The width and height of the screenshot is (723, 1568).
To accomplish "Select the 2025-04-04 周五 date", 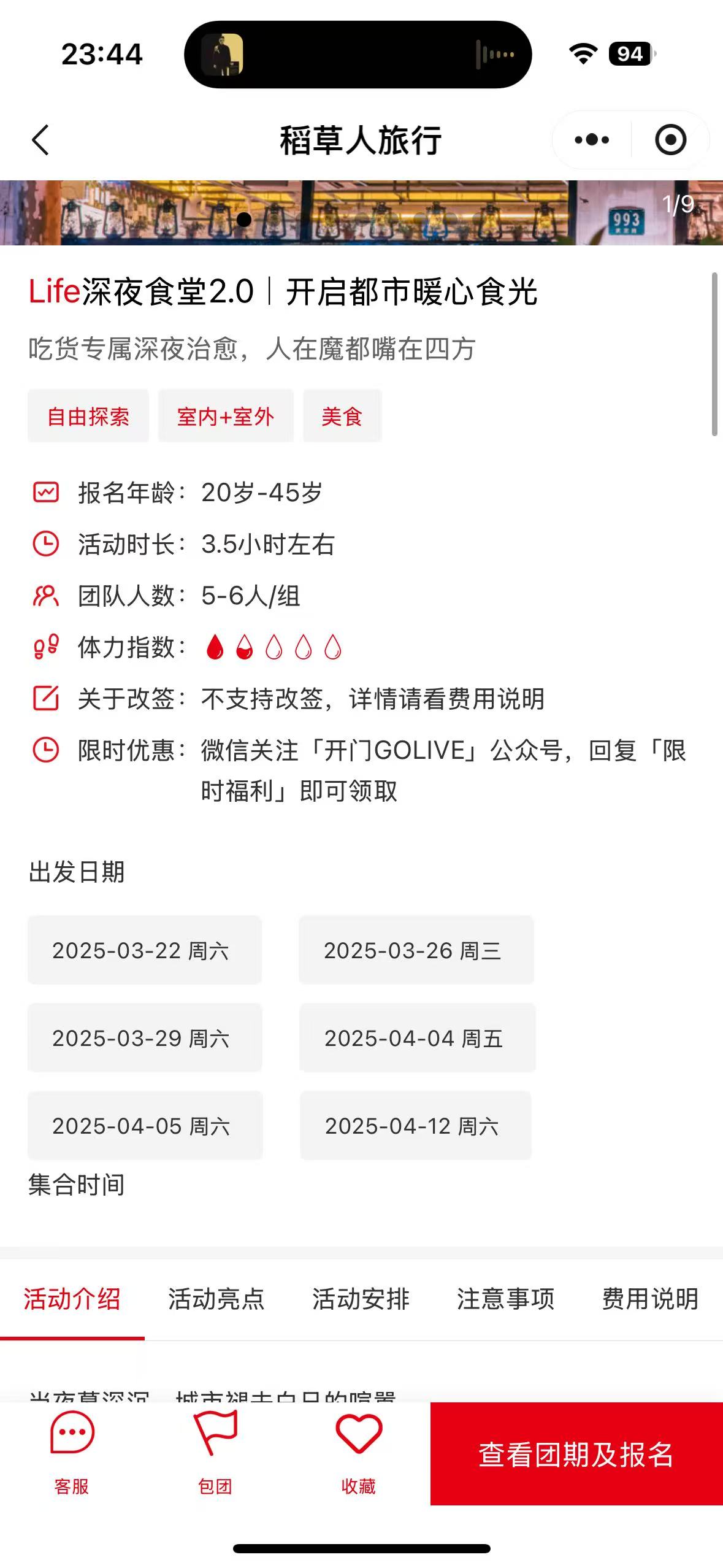I will 417,1038.
